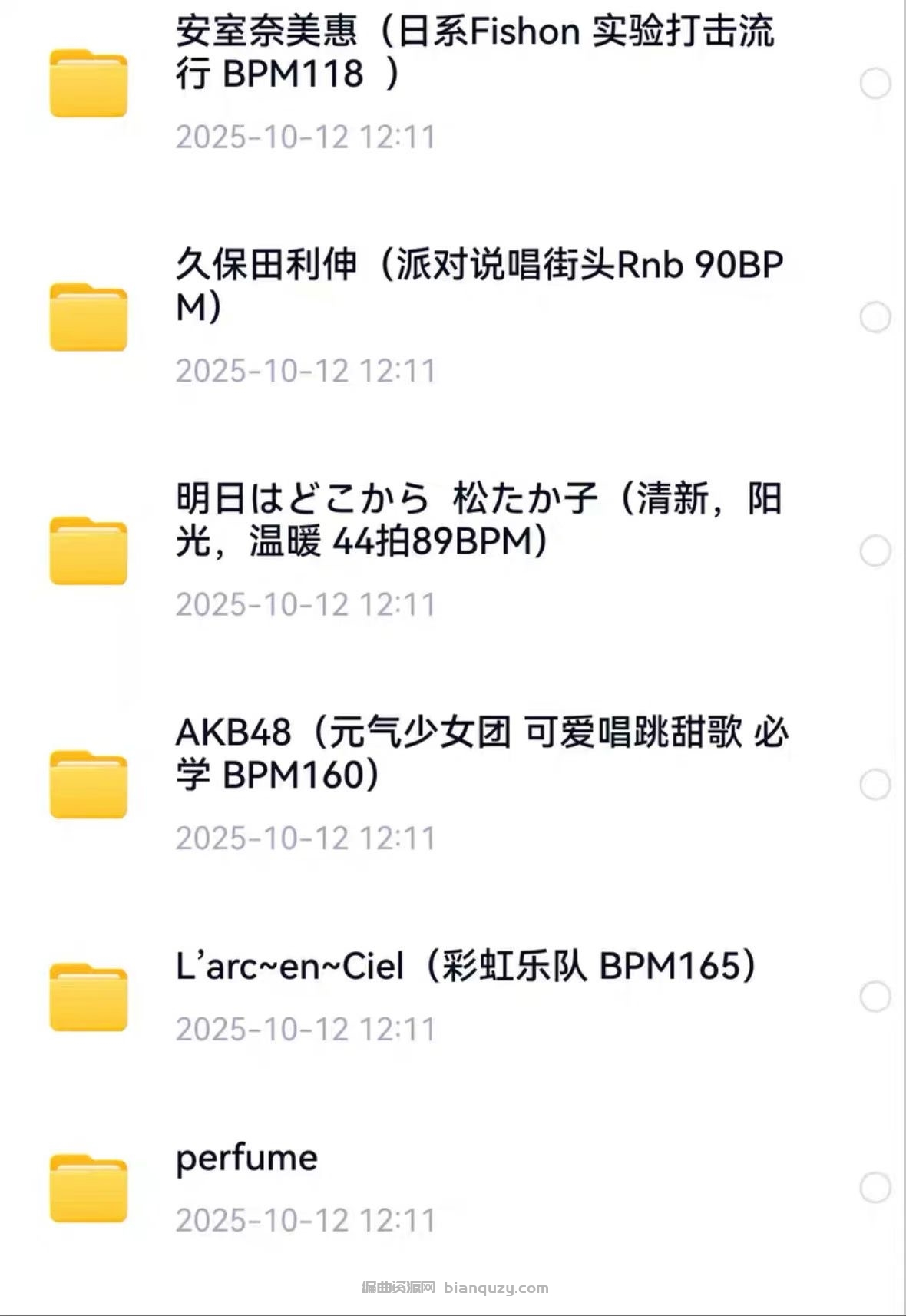Open the perfume folder
This screenshot has width=906, height=1316.
coord(246,1158)
